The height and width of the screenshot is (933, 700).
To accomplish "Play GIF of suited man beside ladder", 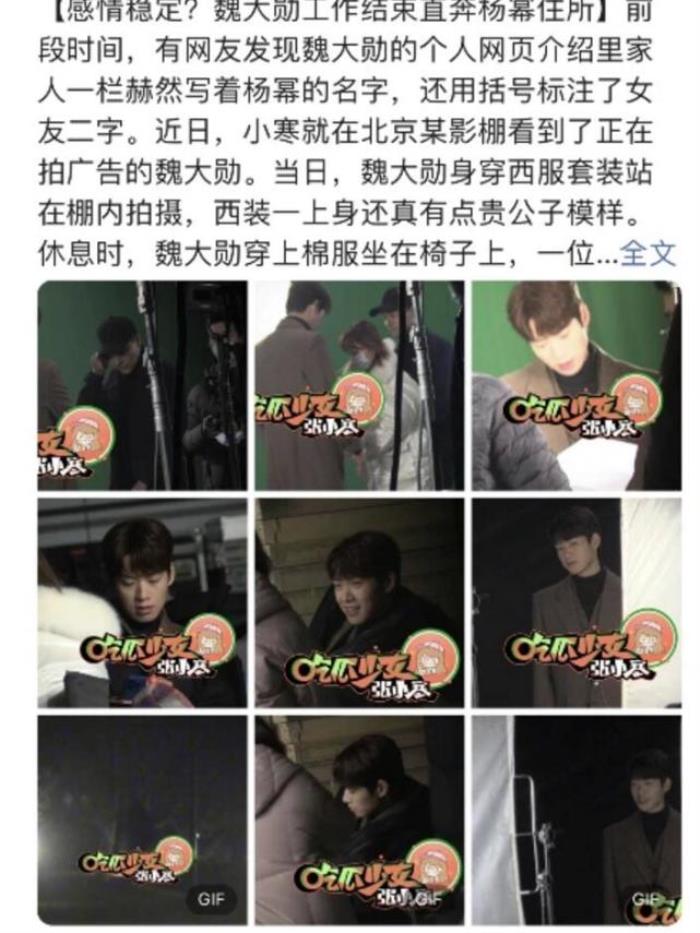I will coord(576,820).
